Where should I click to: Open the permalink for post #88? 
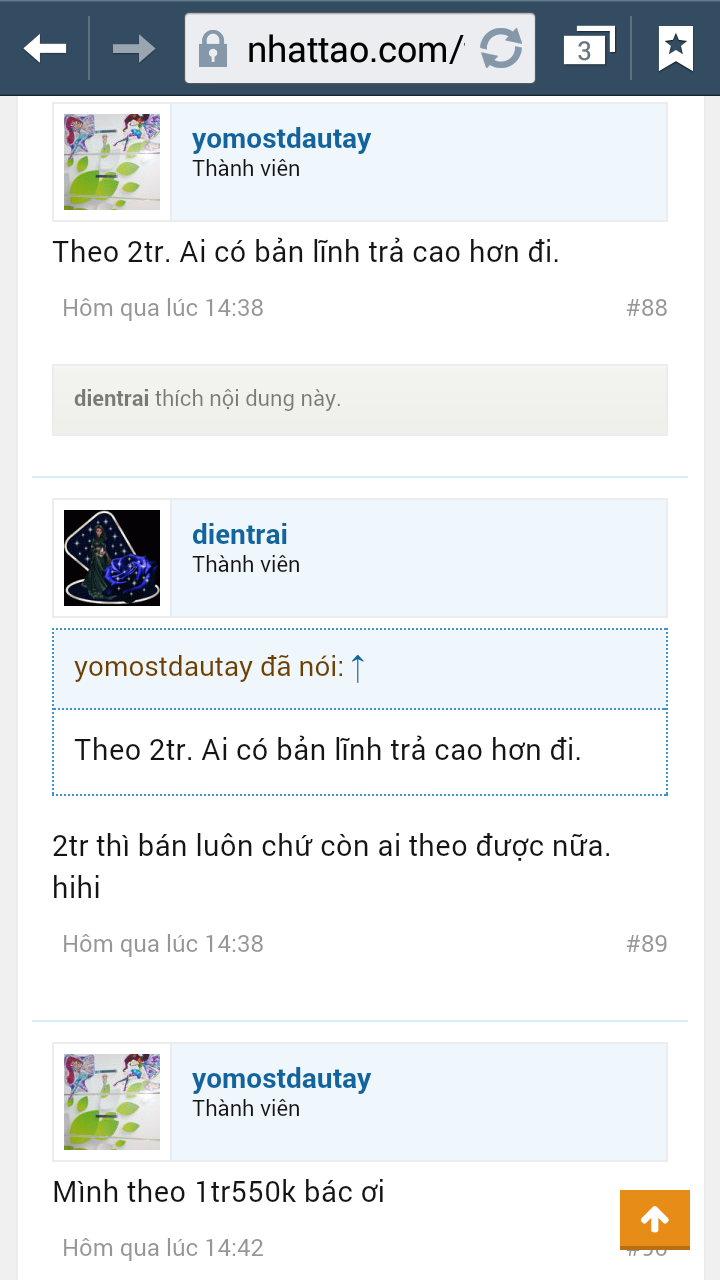click(x=646, y=308)
